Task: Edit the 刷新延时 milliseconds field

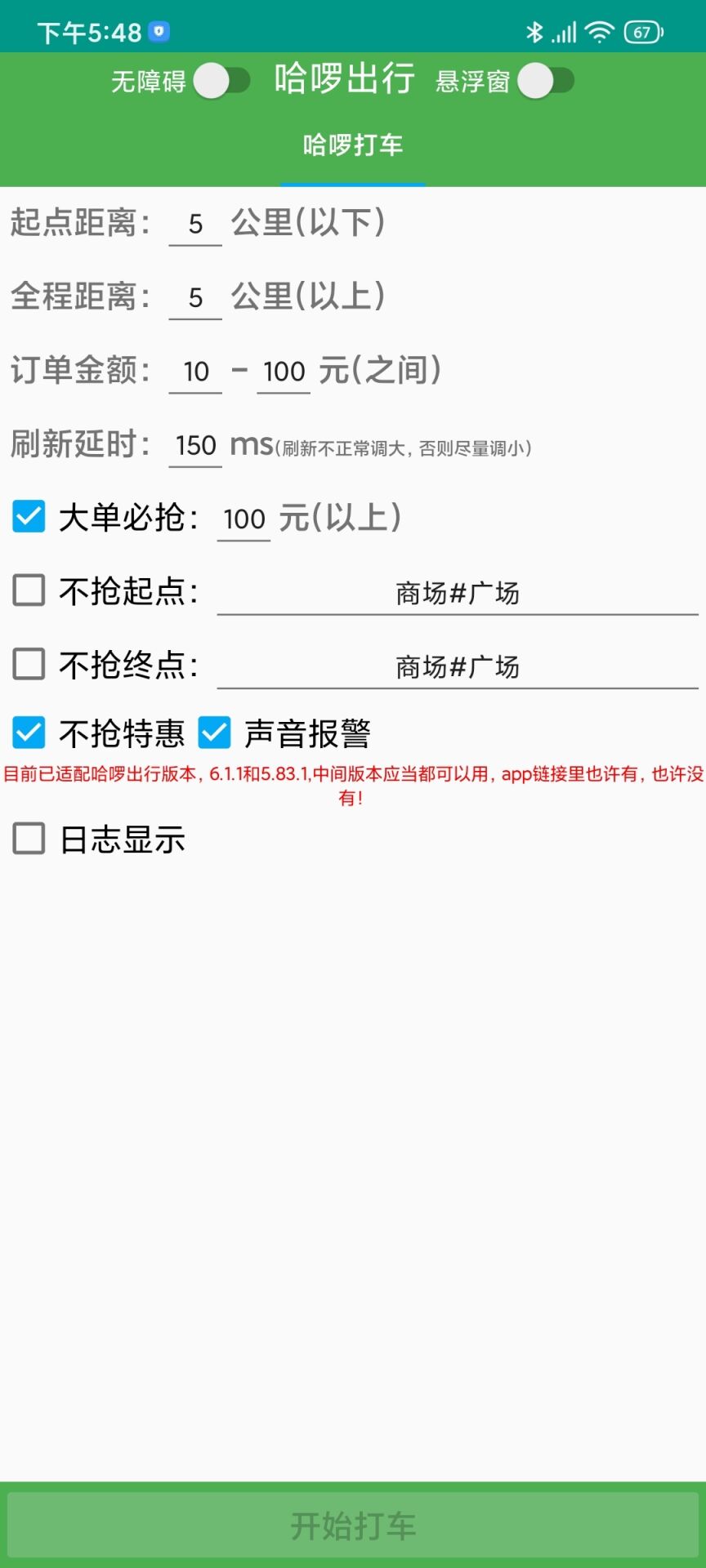Action: 195,446
